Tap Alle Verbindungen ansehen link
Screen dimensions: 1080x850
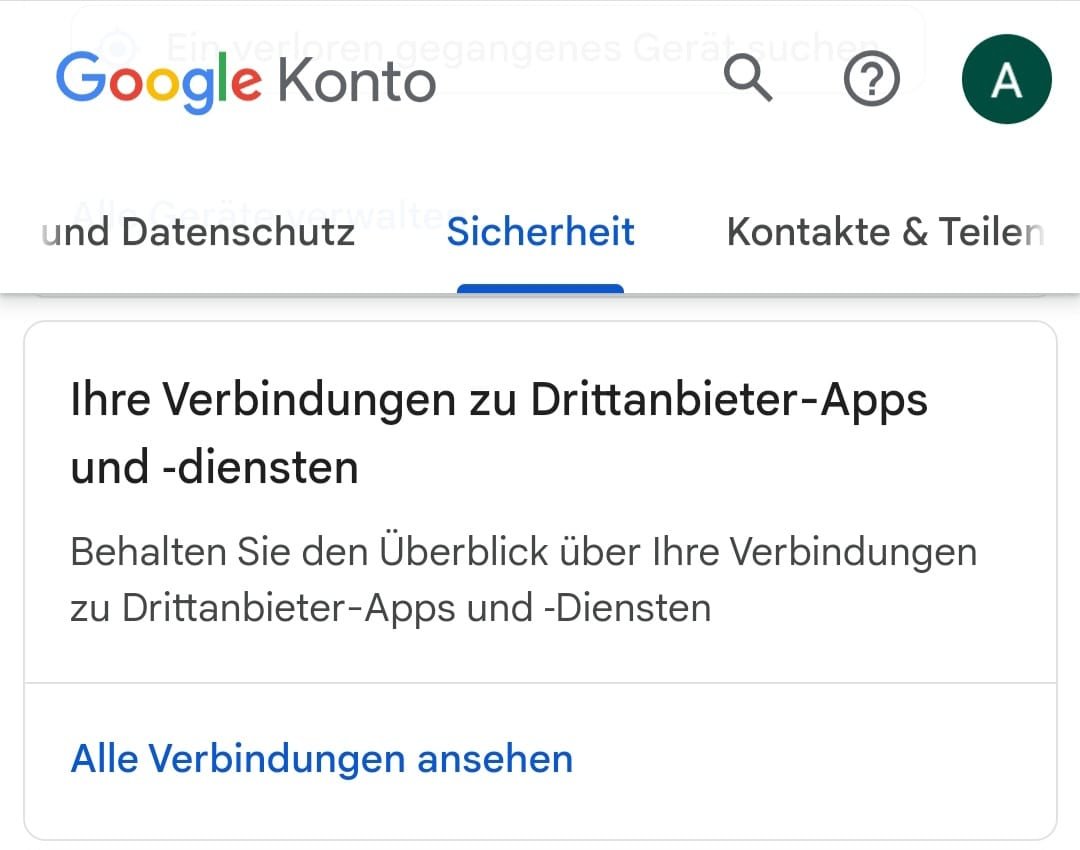(321, 759)
